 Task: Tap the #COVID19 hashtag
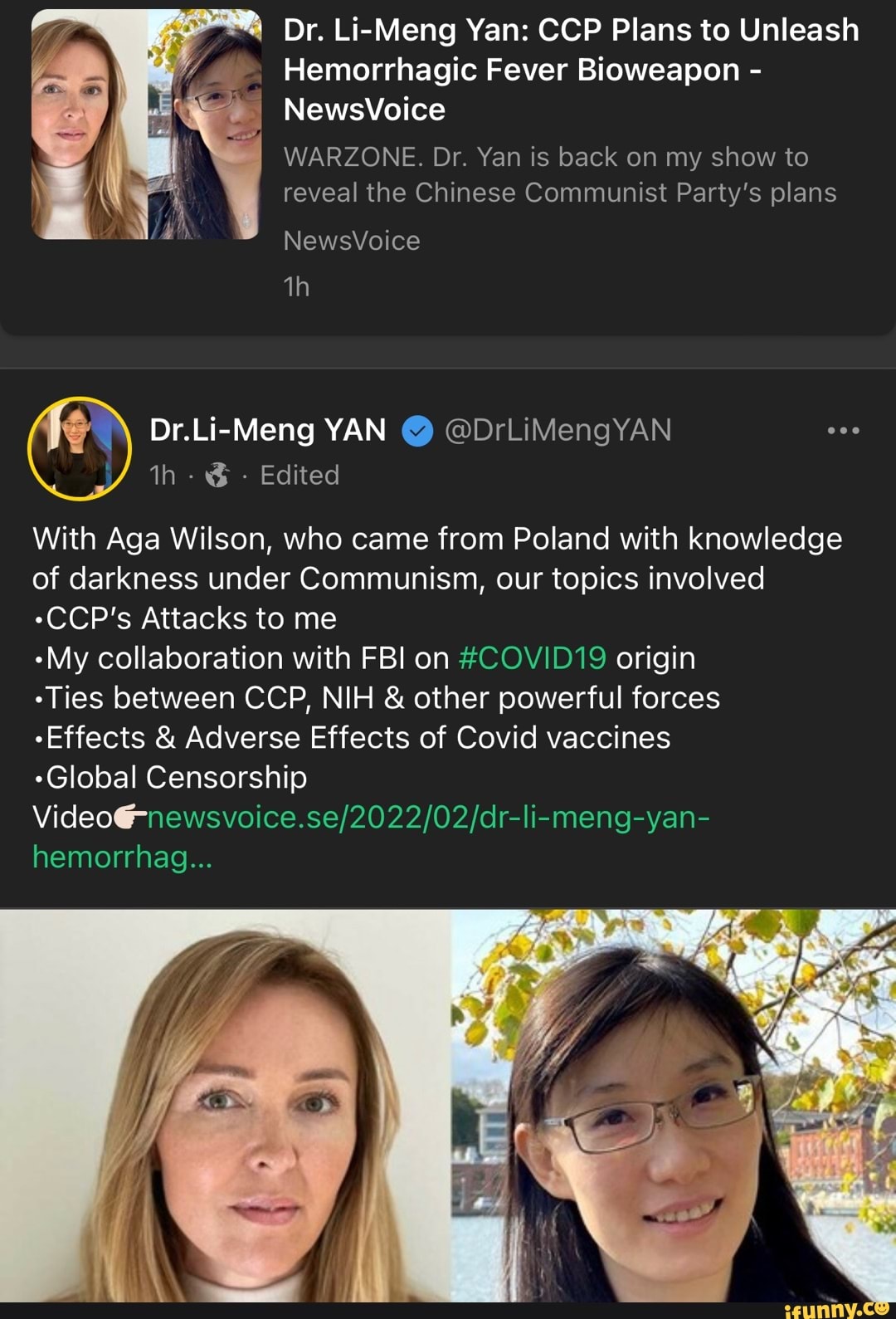(x=532, y=658)
